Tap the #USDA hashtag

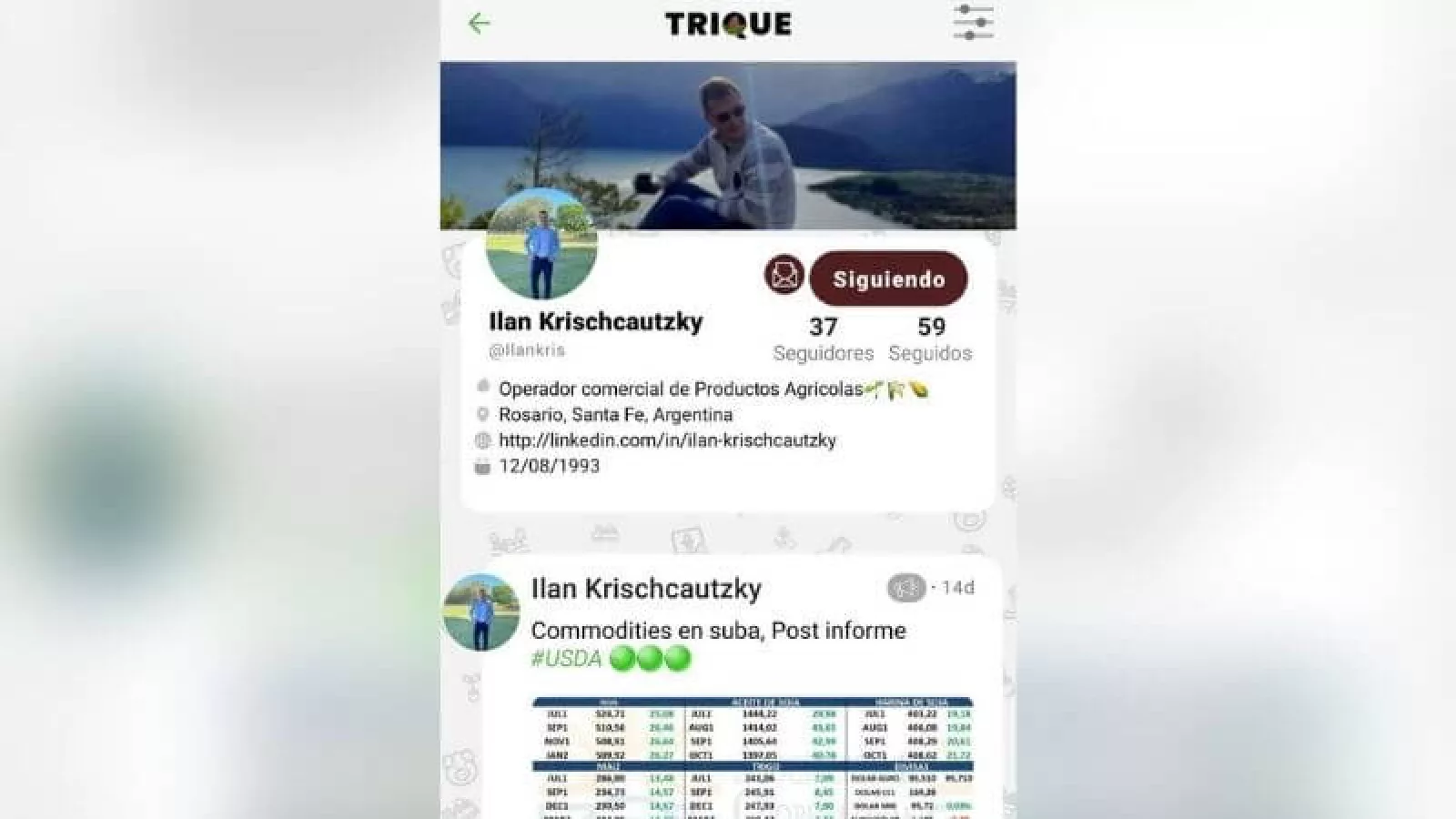[566, 659]
